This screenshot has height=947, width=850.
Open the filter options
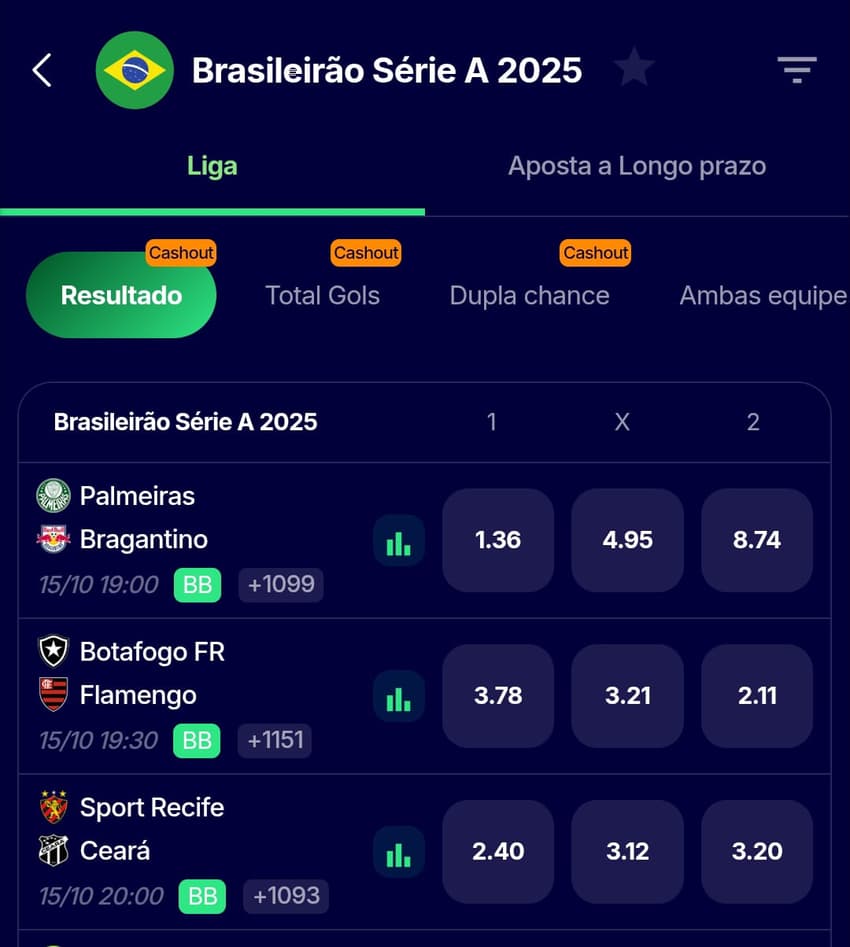point(797,70)
